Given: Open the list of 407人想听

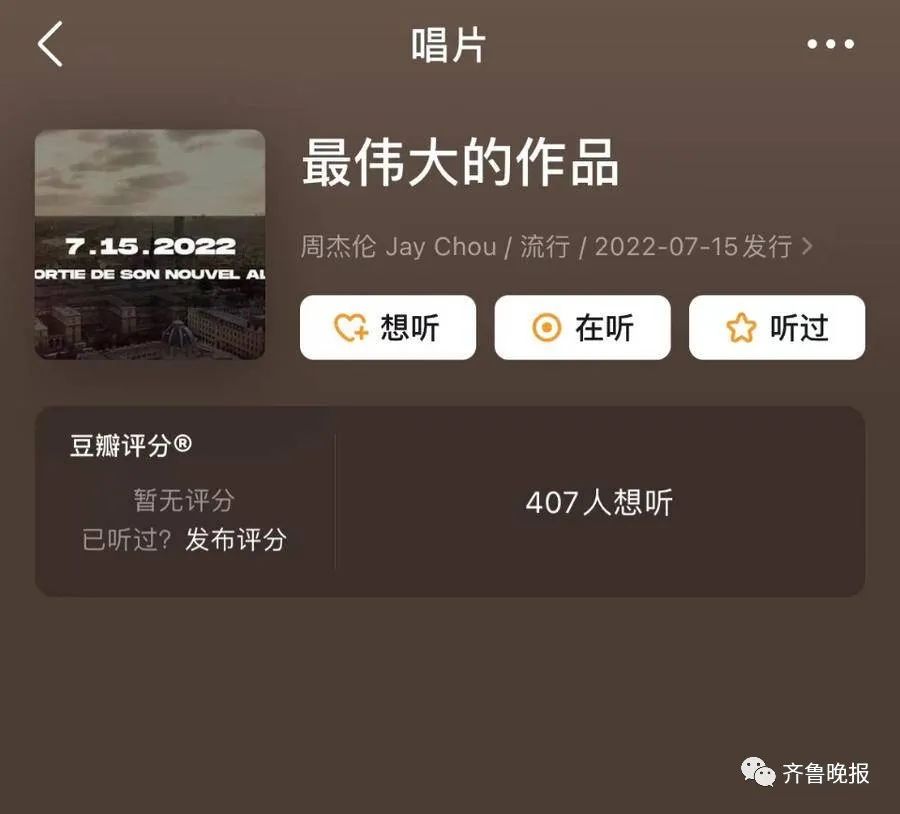Looking at the screenshot, I should click(599, 502).
